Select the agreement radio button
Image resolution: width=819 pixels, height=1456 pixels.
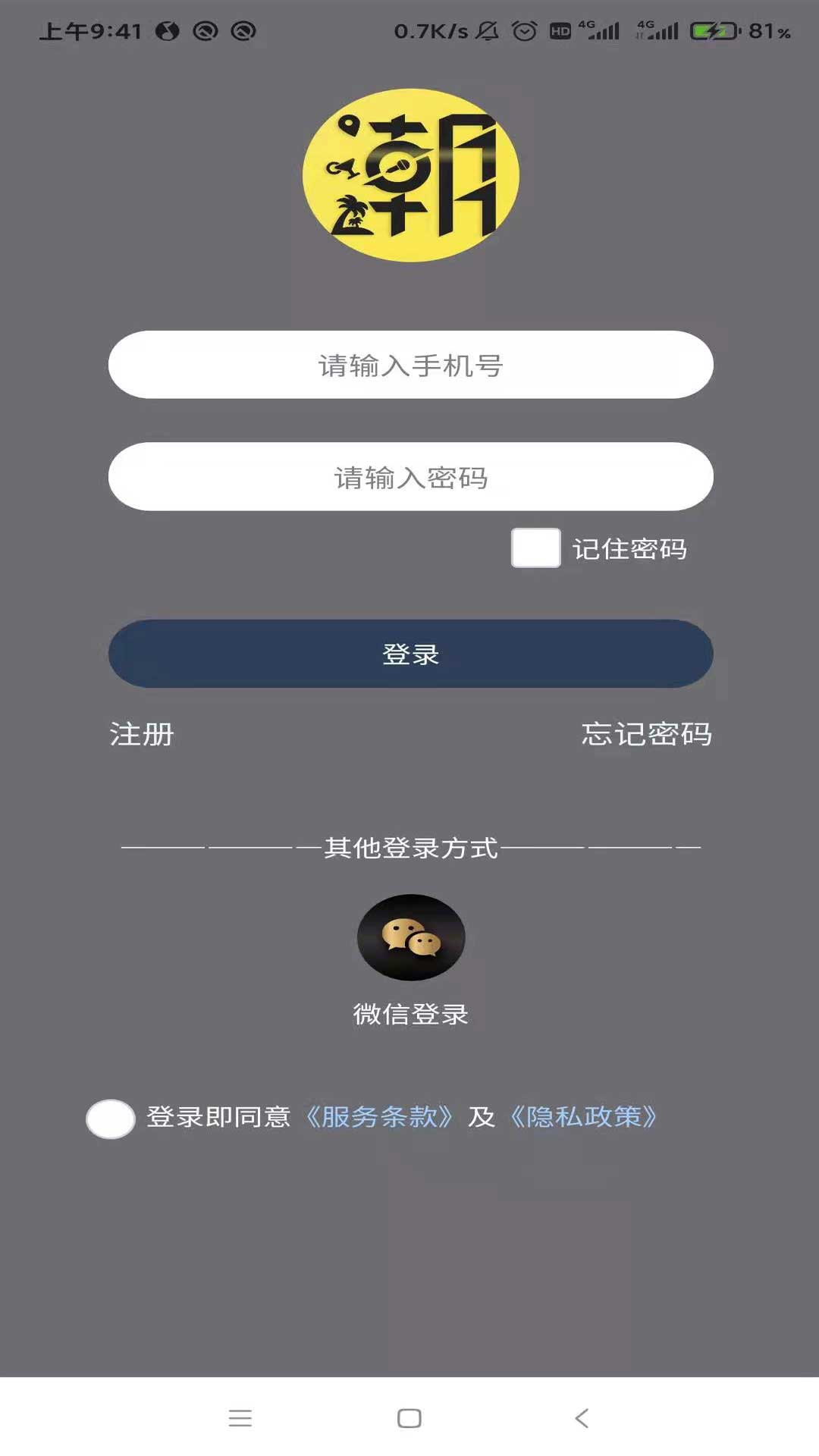coord(111,1119)
